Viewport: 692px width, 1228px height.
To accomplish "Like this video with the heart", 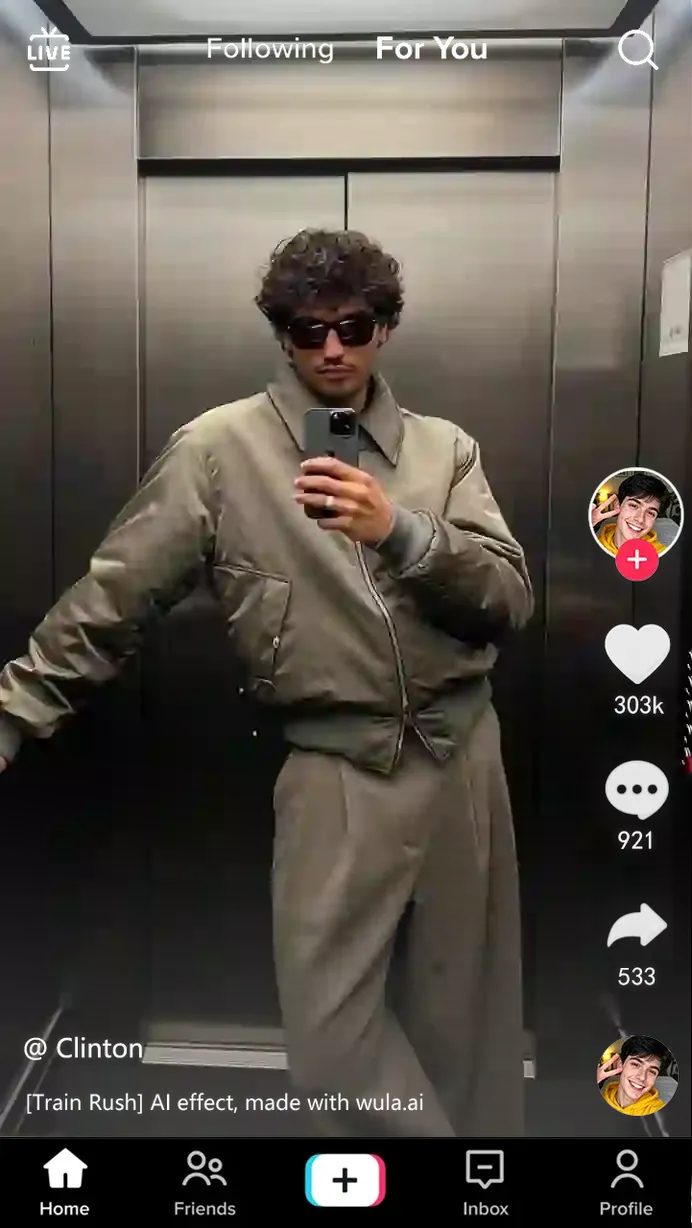I will tap(637, 655).
